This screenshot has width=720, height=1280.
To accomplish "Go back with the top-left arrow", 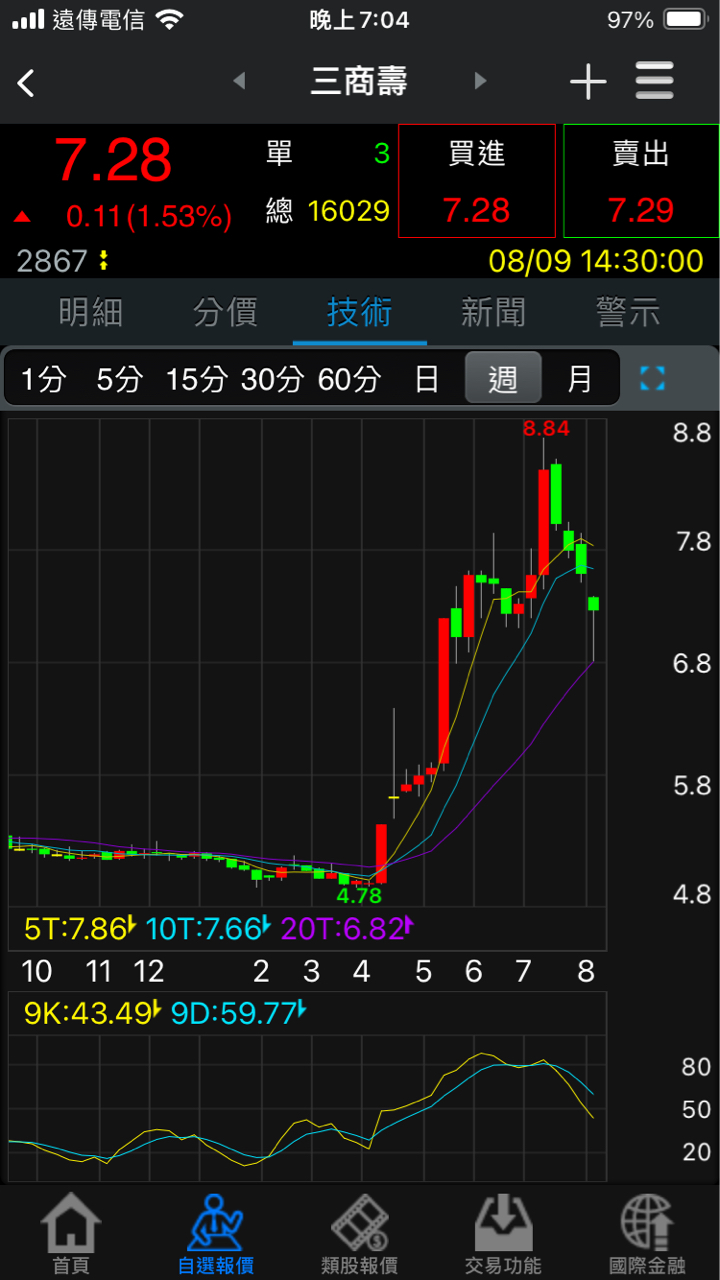I will [27, 83].
